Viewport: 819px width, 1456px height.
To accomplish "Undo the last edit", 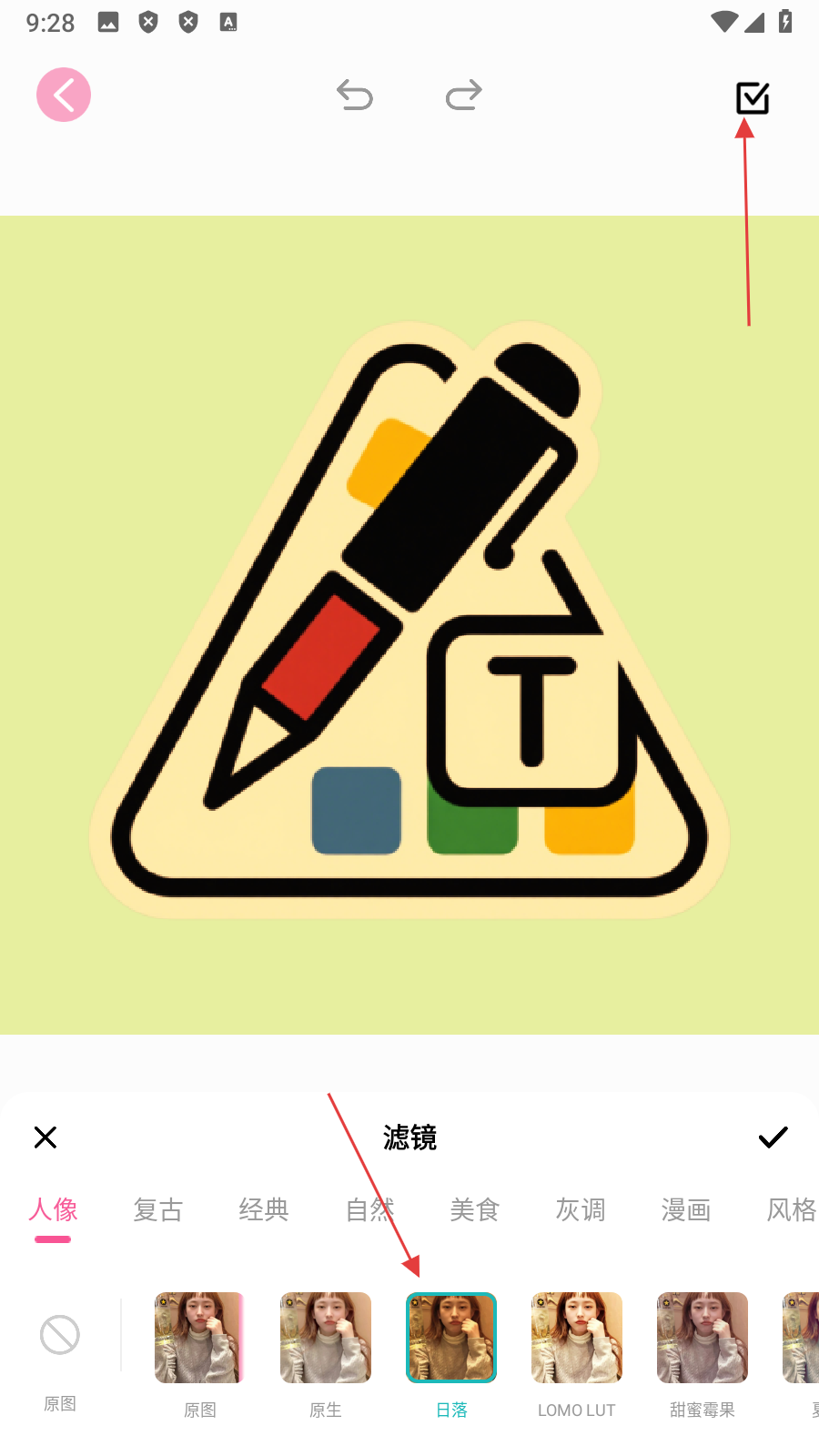I will click(354, 95).
